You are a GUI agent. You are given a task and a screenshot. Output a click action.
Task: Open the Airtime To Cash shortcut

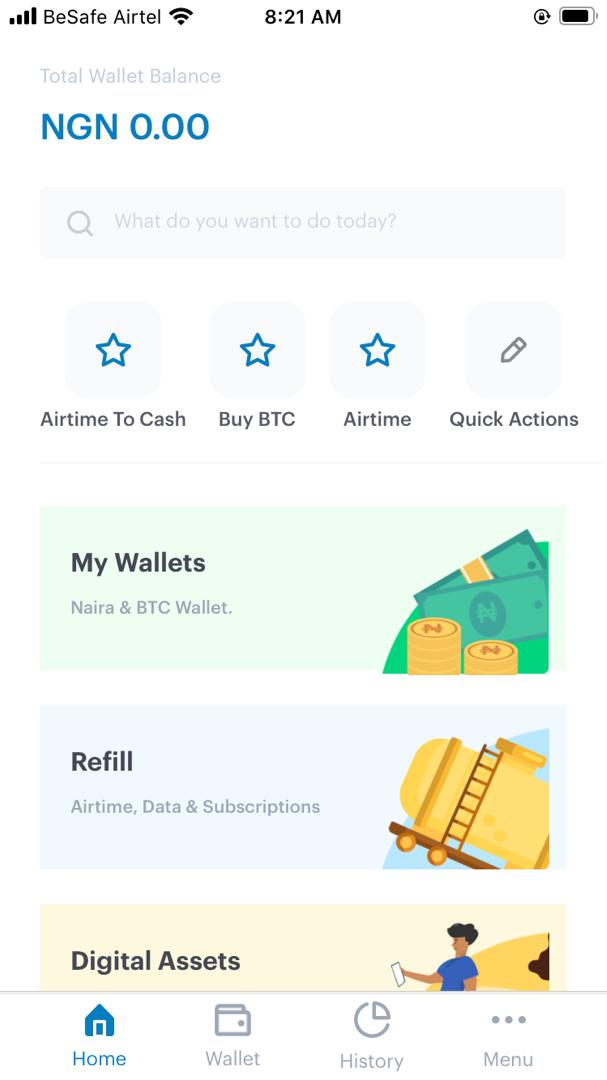tap(113, 351)
